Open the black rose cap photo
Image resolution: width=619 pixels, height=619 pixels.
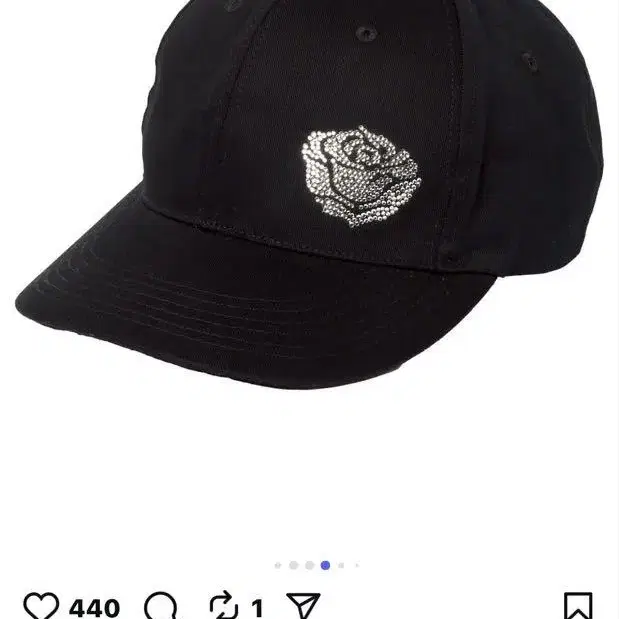click(310, 200)
